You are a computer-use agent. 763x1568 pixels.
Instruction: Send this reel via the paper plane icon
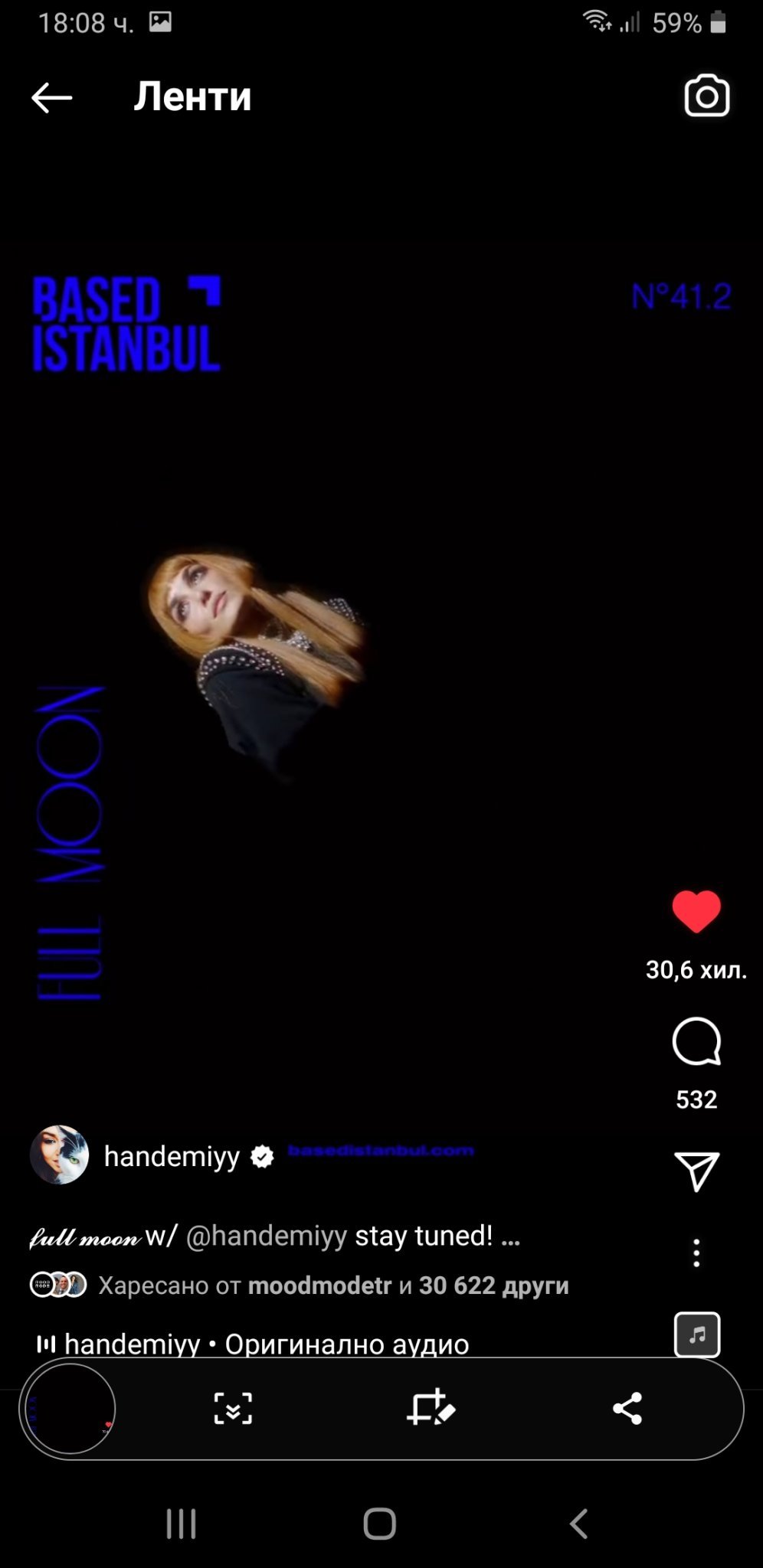(696, 1171)
